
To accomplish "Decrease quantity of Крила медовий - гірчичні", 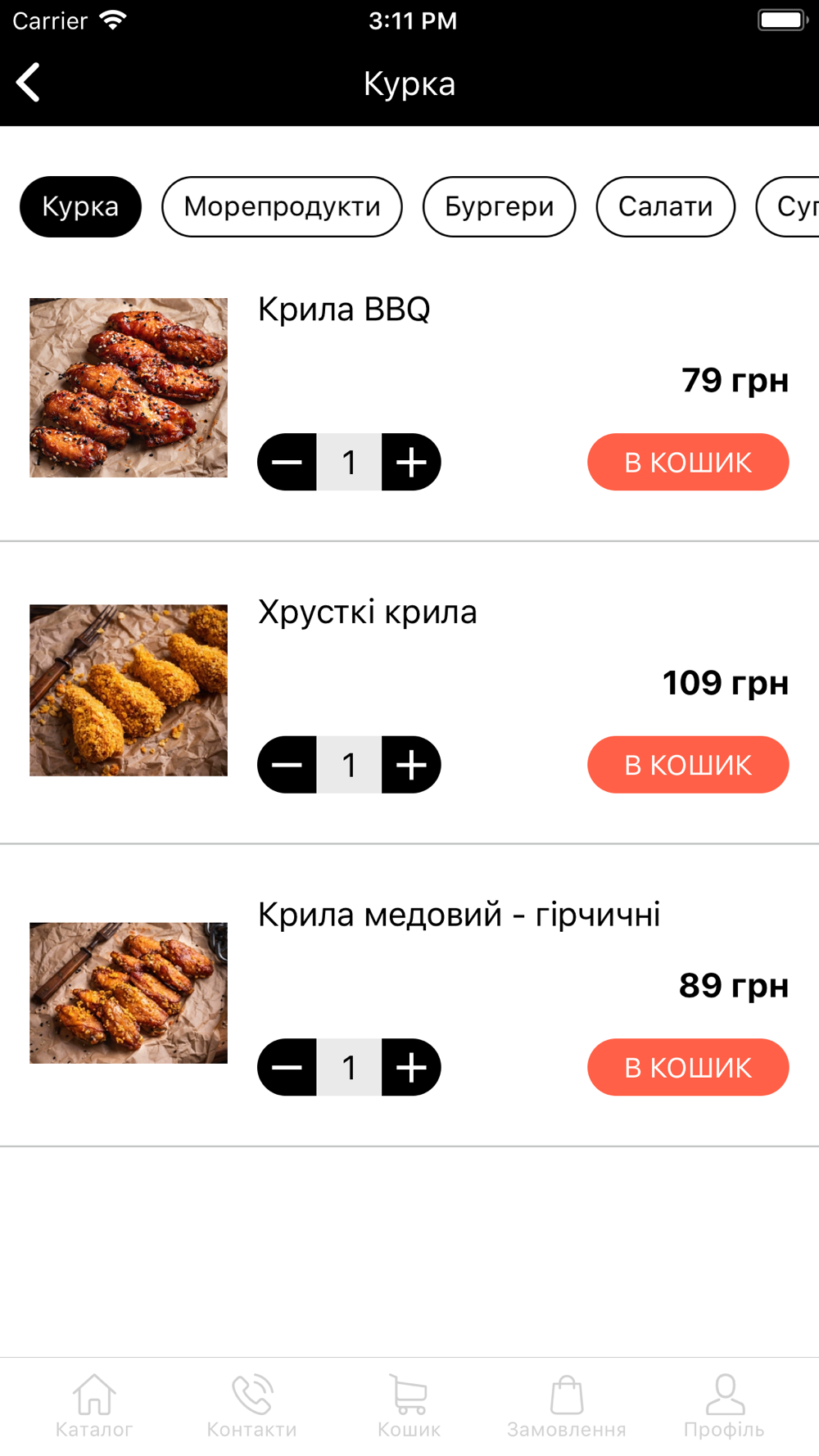I will coord(287,1067).
